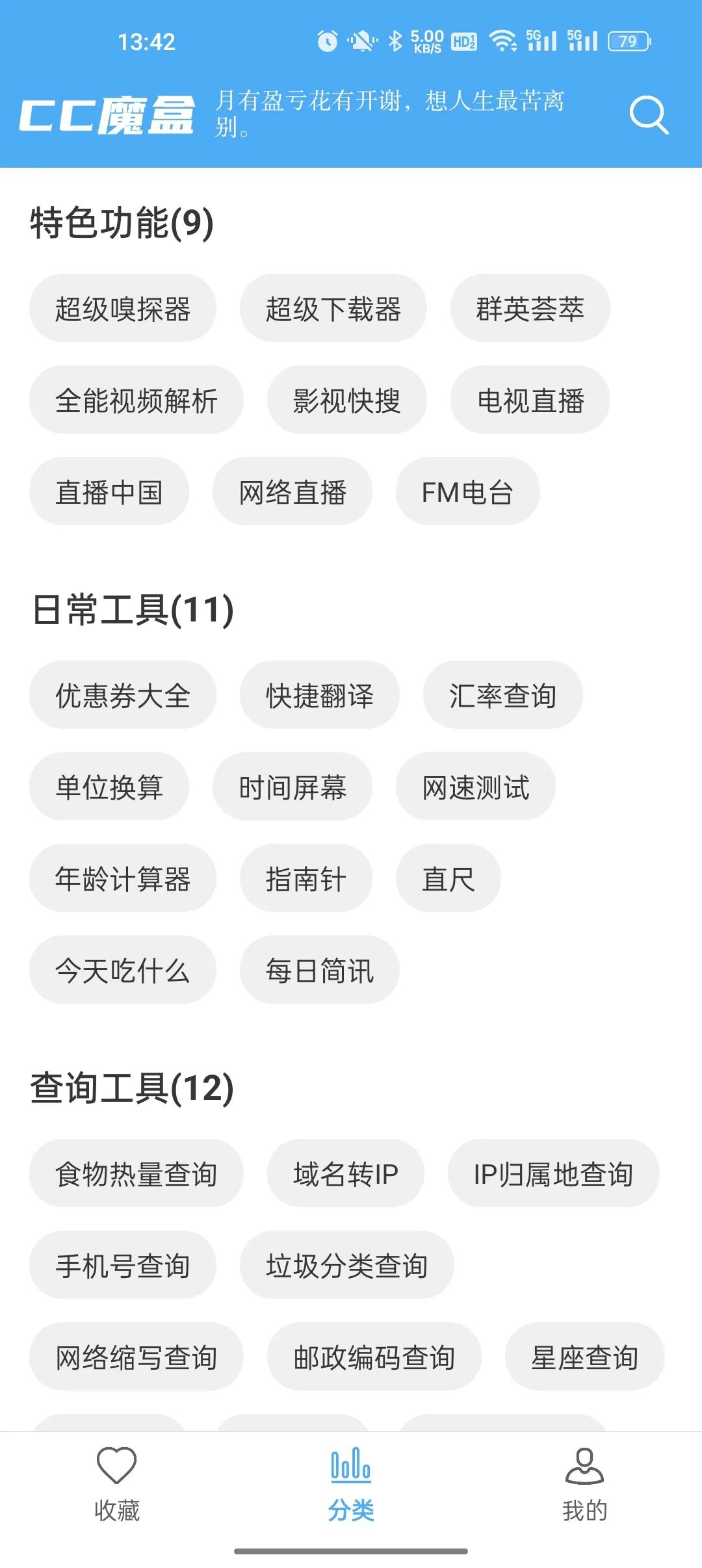The width and height of the screenshot is (702, 1568).
Task: Open 全能视频解析
Action: pyautogui.click(x=136, y=400)
